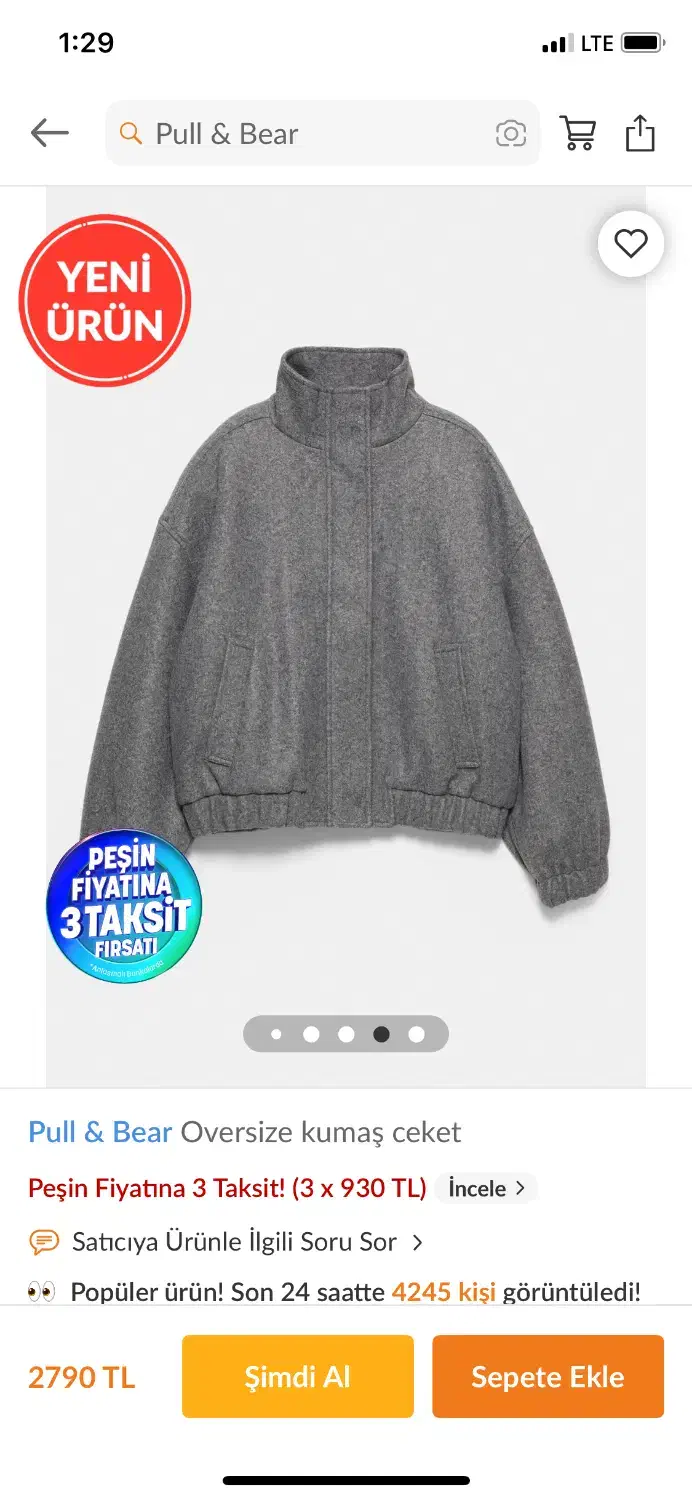692x1500 pixels.
Task: Buy now with Şimdi Al
Action: point(297,1376)
